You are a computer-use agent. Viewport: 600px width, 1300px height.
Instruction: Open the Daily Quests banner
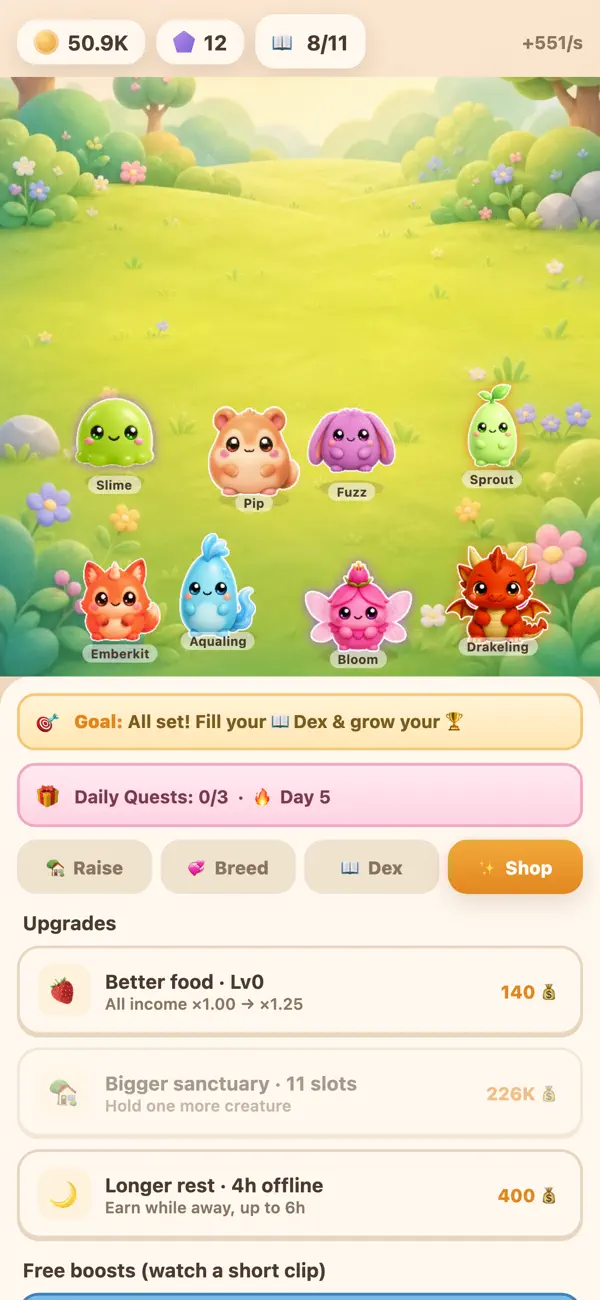pos(300,797)
